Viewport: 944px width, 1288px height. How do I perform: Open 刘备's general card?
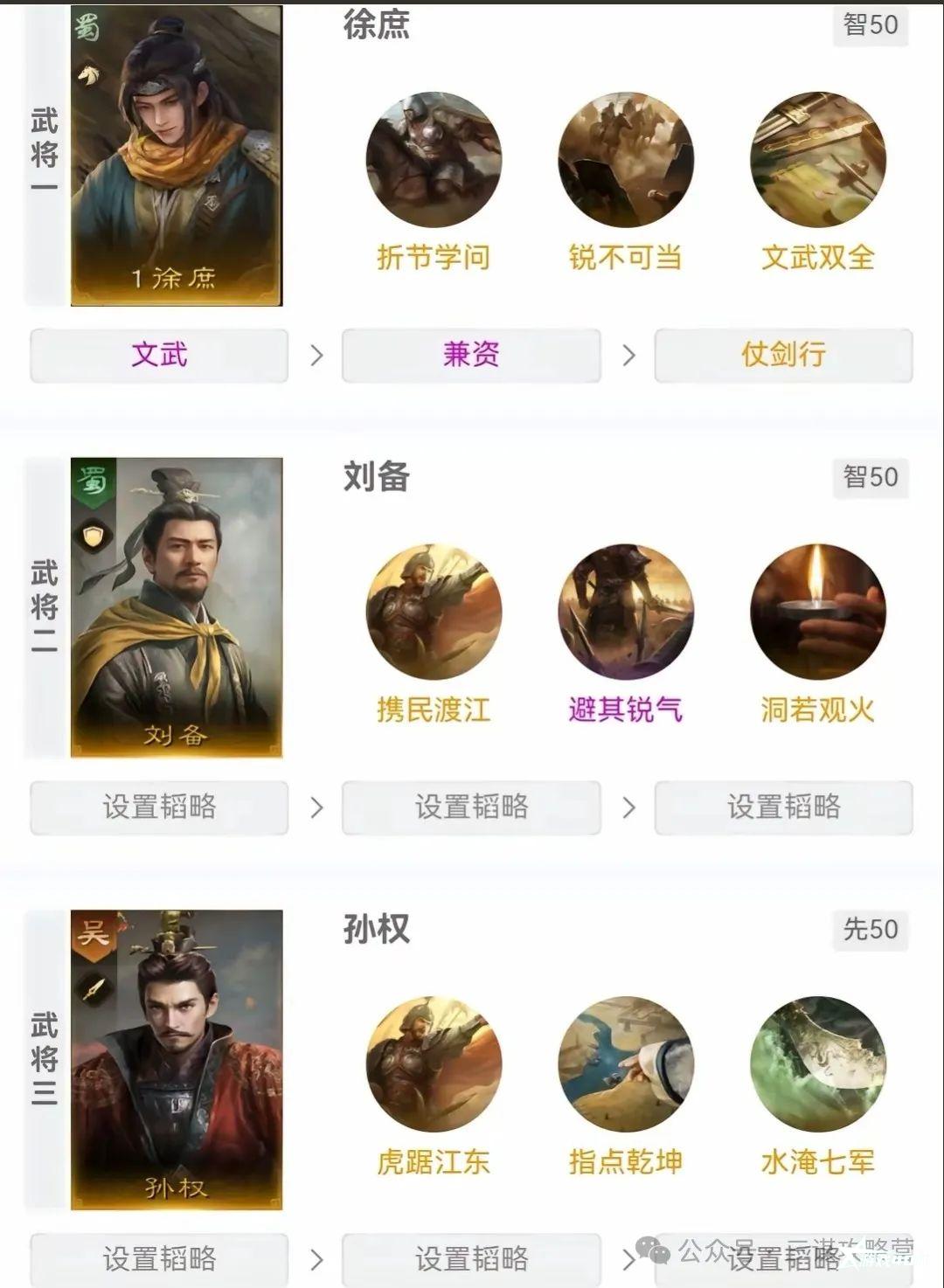click(x=176, y=606)
